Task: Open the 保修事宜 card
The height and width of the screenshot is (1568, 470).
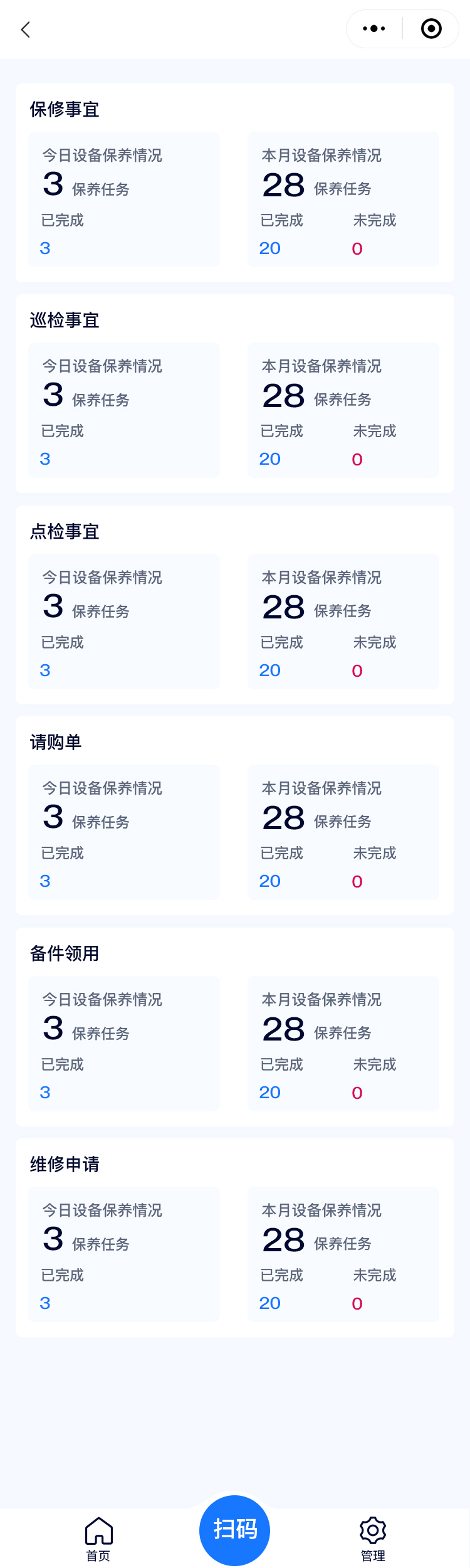Action: click(x=234, y=183)
